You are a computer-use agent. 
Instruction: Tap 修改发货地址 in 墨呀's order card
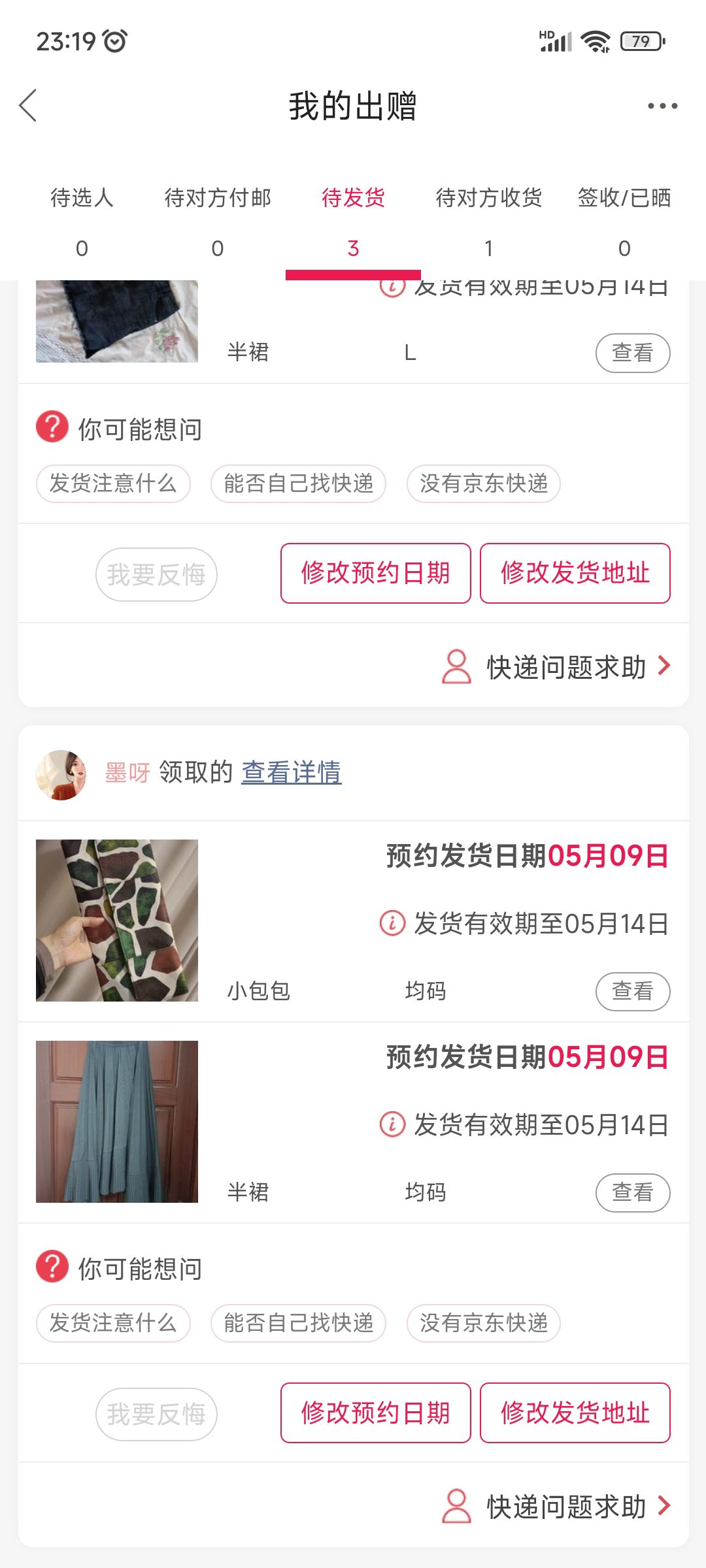click(x=575, y=1413)
